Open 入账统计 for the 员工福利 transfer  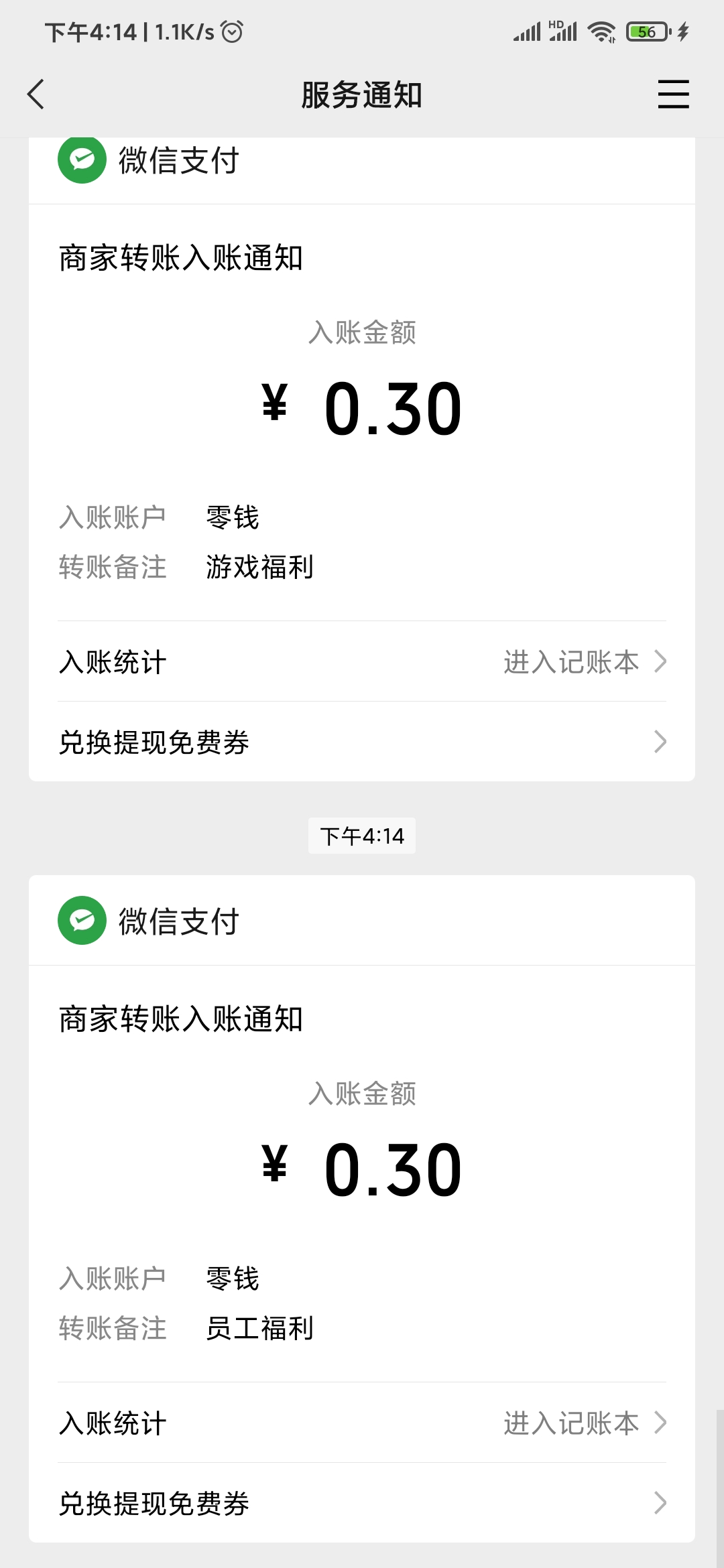point(362,1423)
